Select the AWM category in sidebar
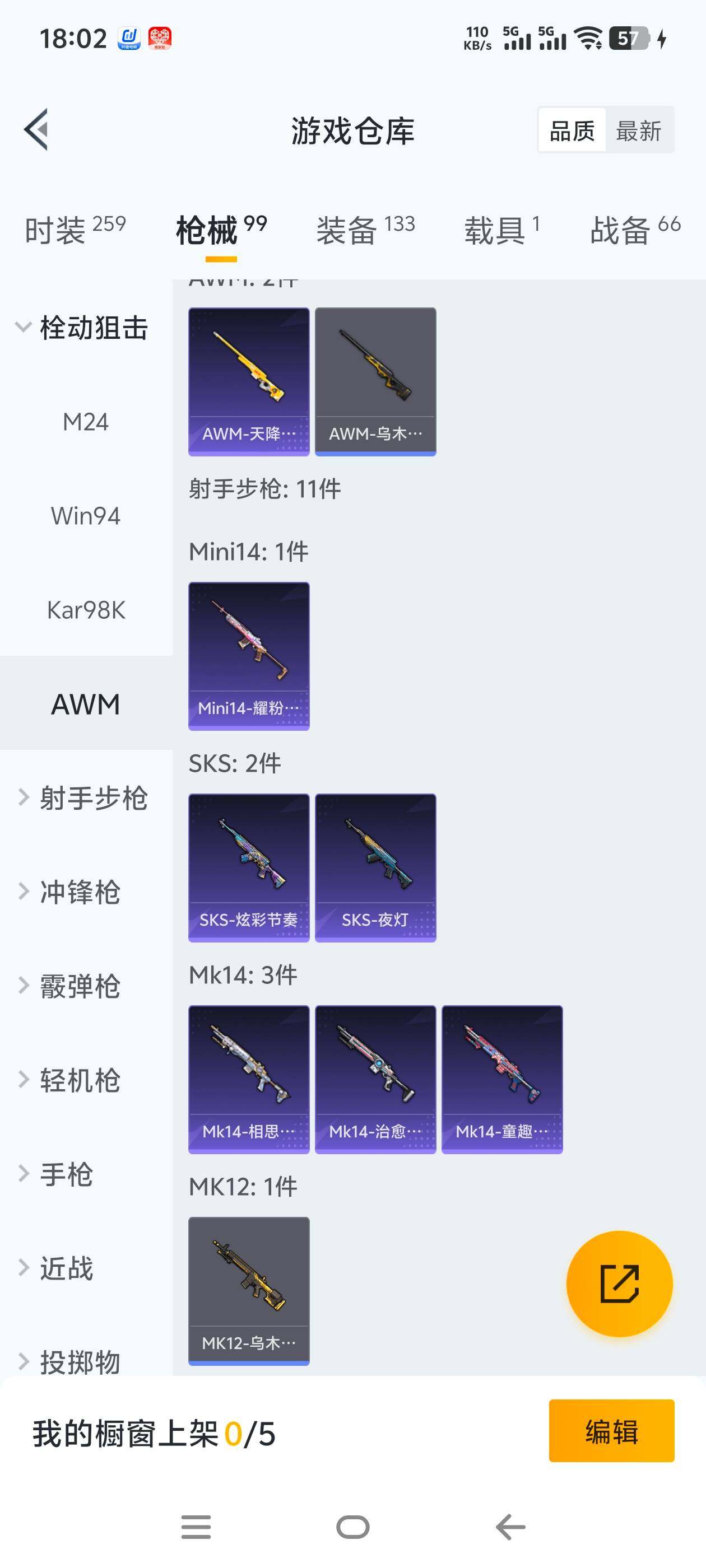This screenshot has width=706, height=1568. (85, 704)
